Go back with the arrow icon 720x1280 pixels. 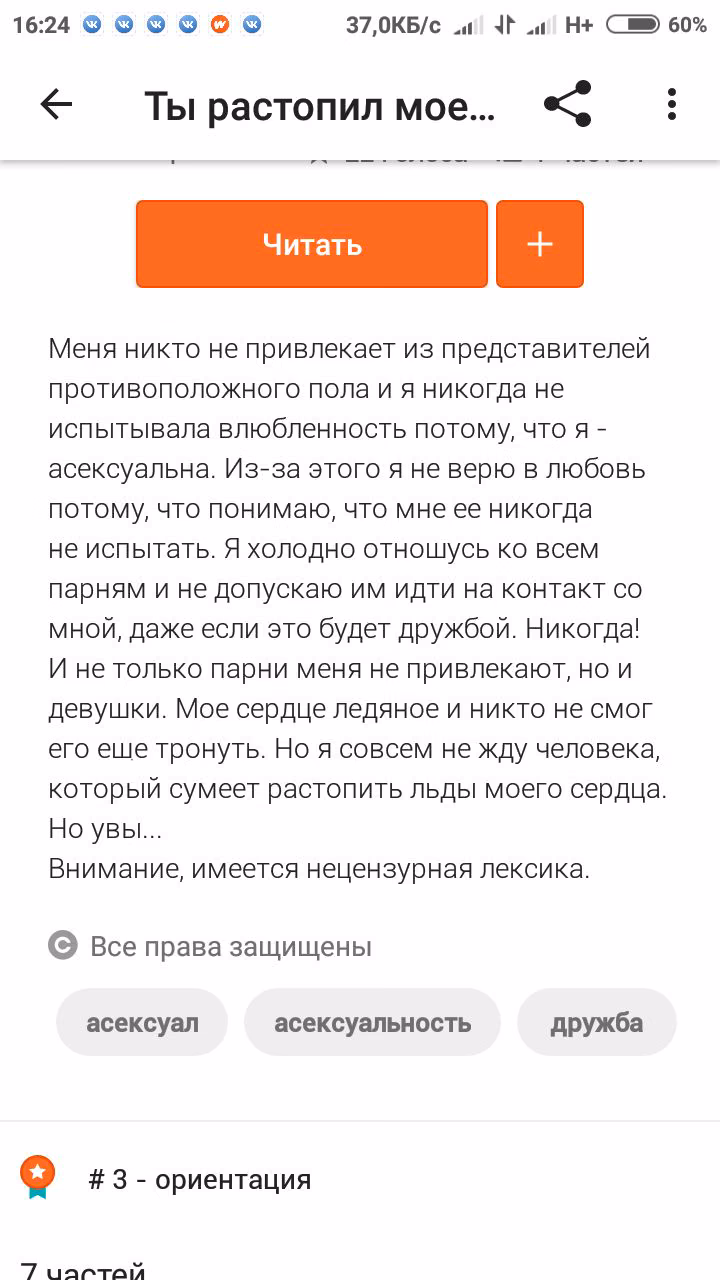(x=56, y=105)
